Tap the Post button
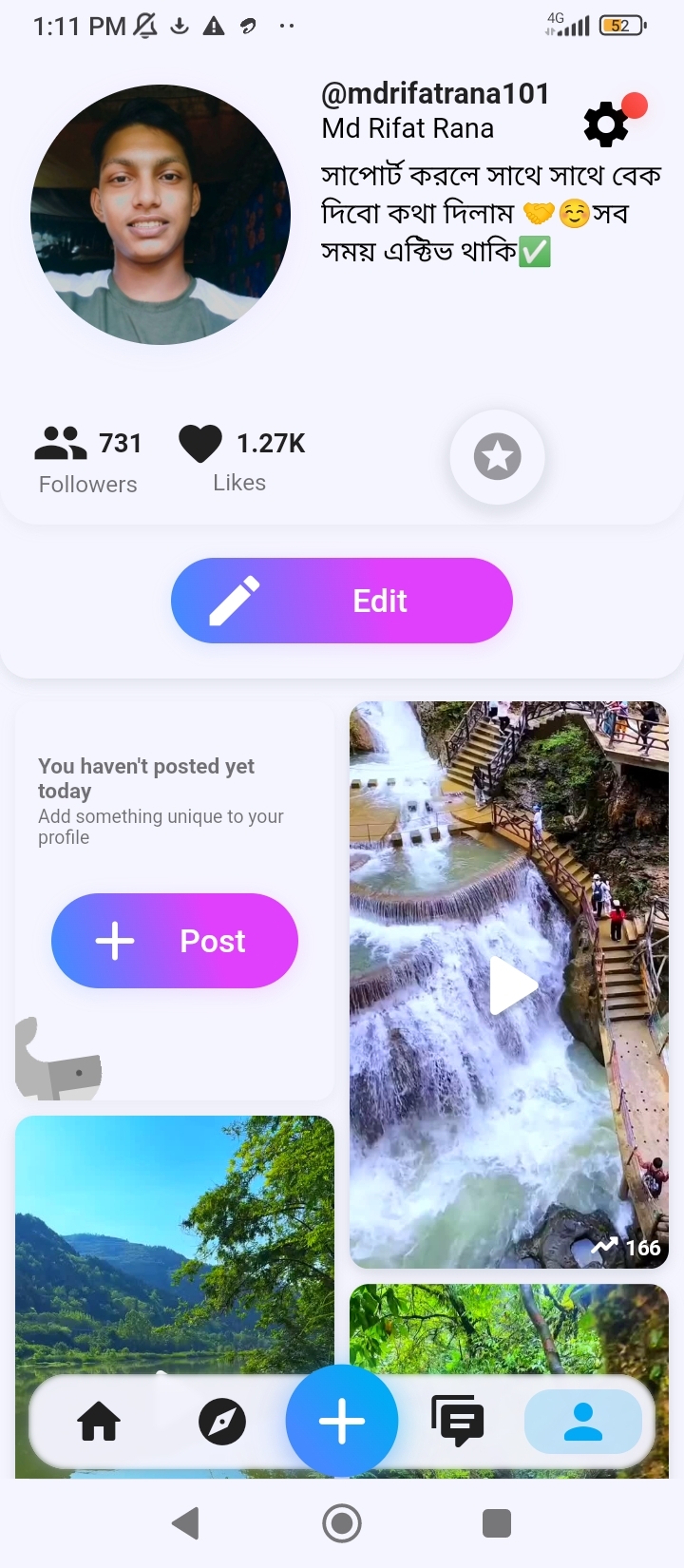 click(175, 941)
